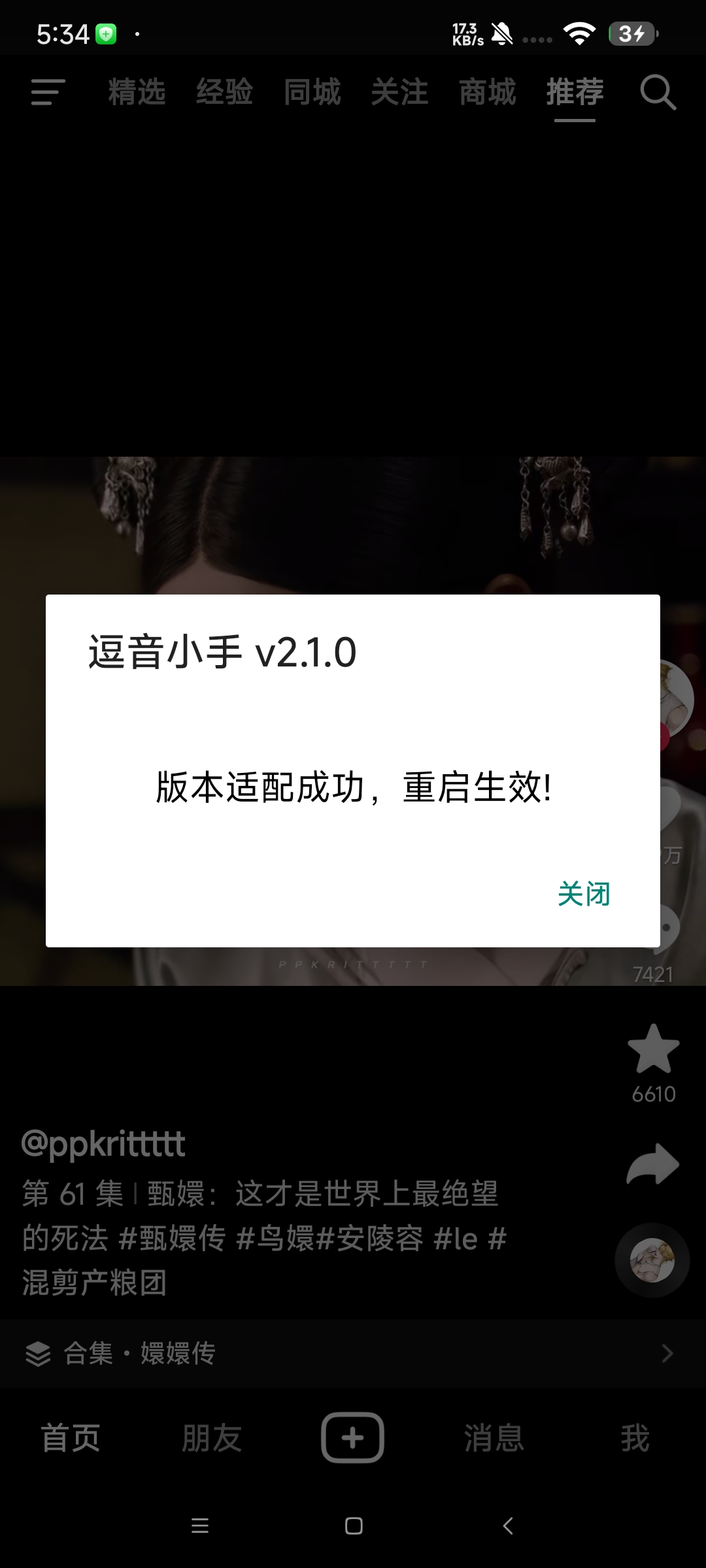Open the side menu button
This screenshot has width=706, height=1568.
[48, 92]
